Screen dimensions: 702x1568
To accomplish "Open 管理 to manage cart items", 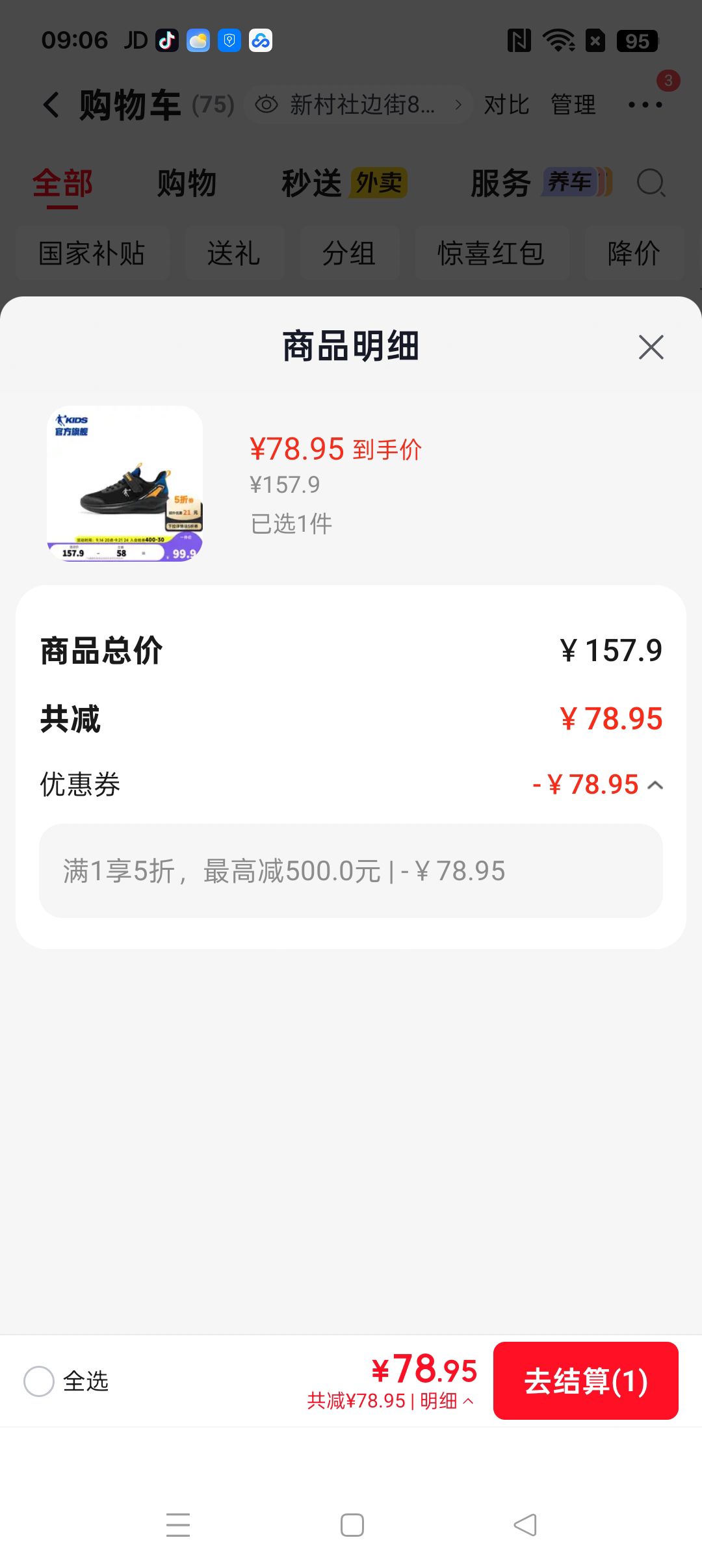I will coord(573,105).
